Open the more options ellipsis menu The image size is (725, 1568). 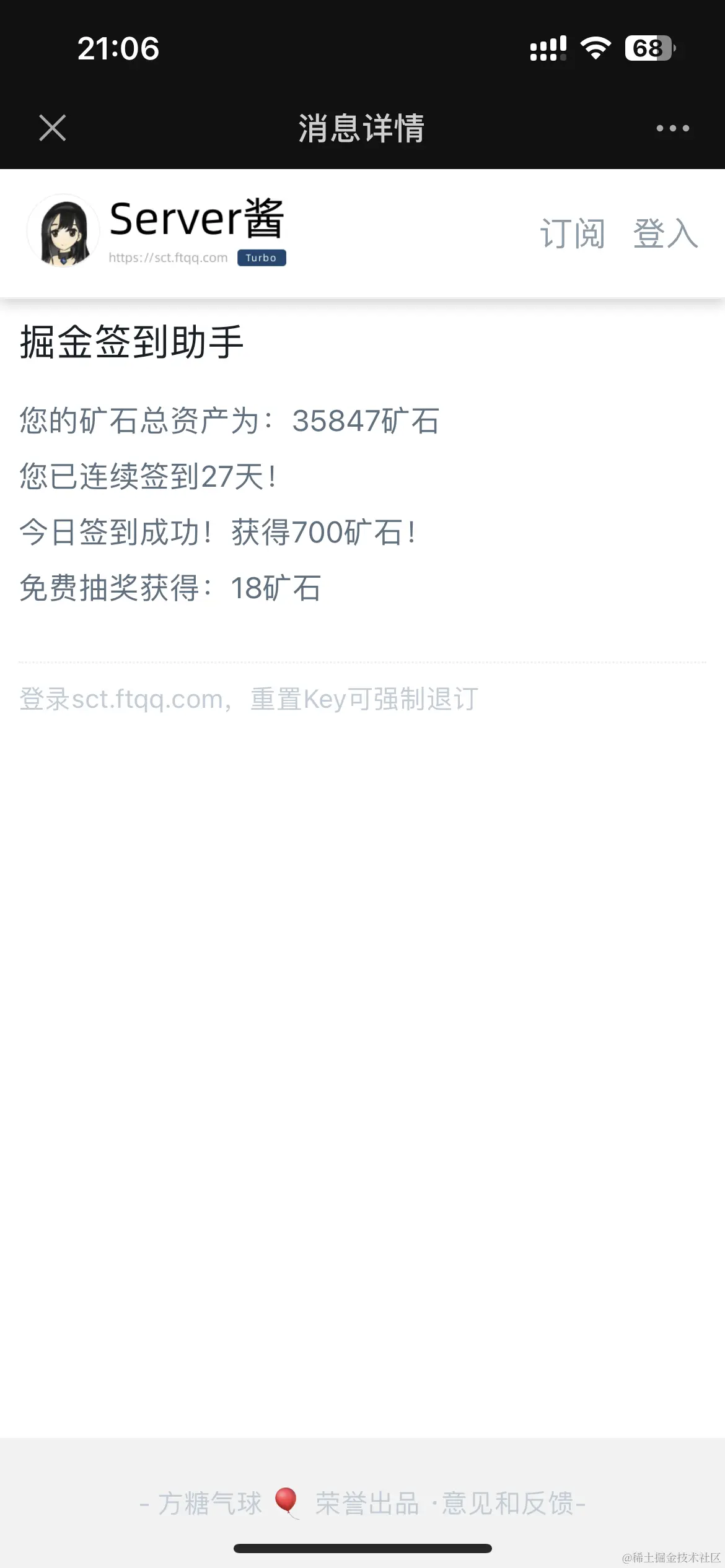[674, 128]
